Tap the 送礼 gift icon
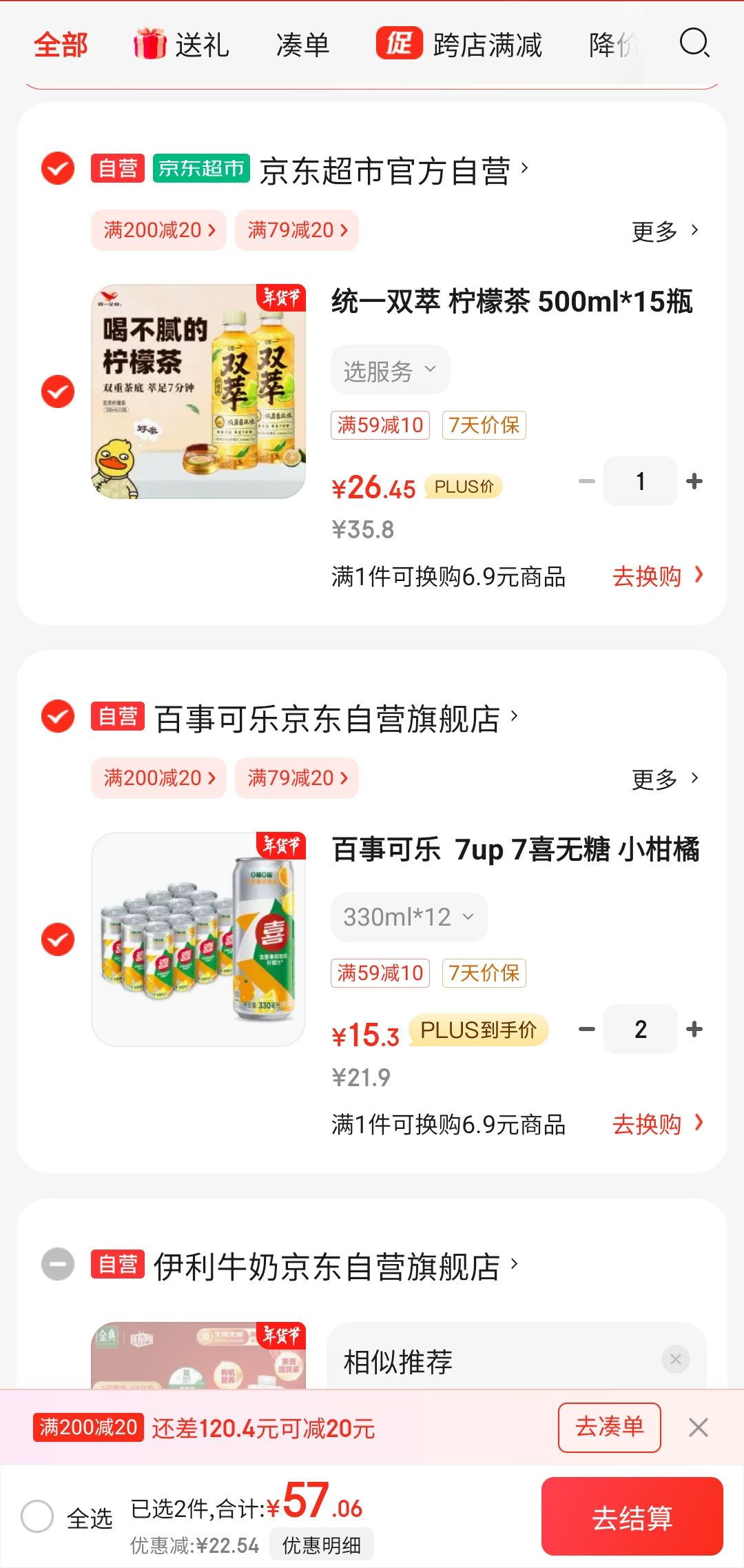 click(150, 44)
